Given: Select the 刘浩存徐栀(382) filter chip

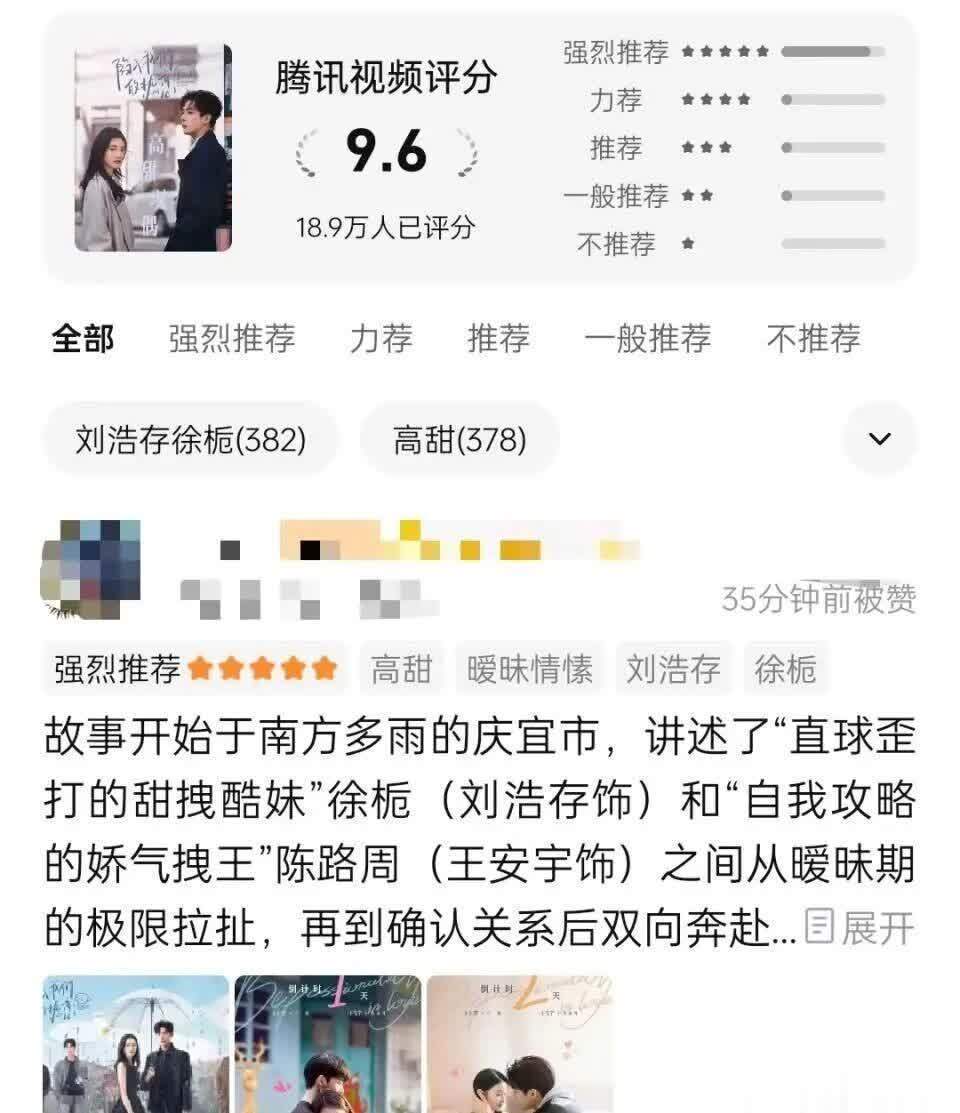Looking at the screenshot, I should [x=191, y=439].
